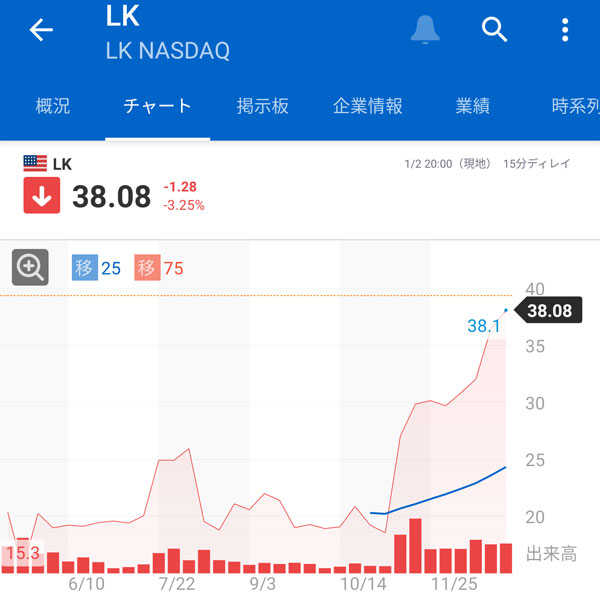Open the 企業情報 tab

click(x=368, y=107)
